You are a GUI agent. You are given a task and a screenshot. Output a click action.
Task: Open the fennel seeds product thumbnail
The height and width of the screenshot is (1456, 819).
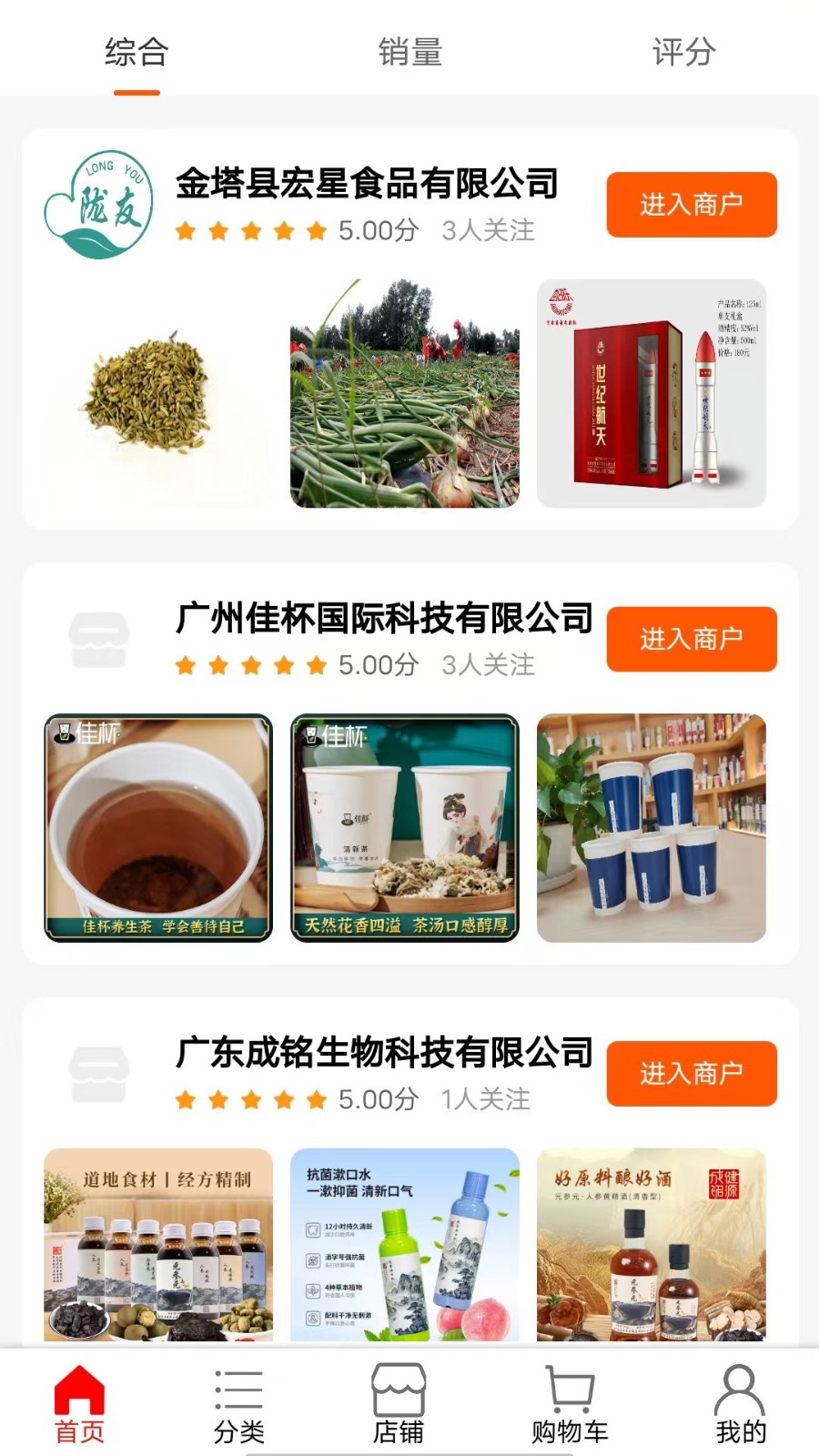coord(157,393)
